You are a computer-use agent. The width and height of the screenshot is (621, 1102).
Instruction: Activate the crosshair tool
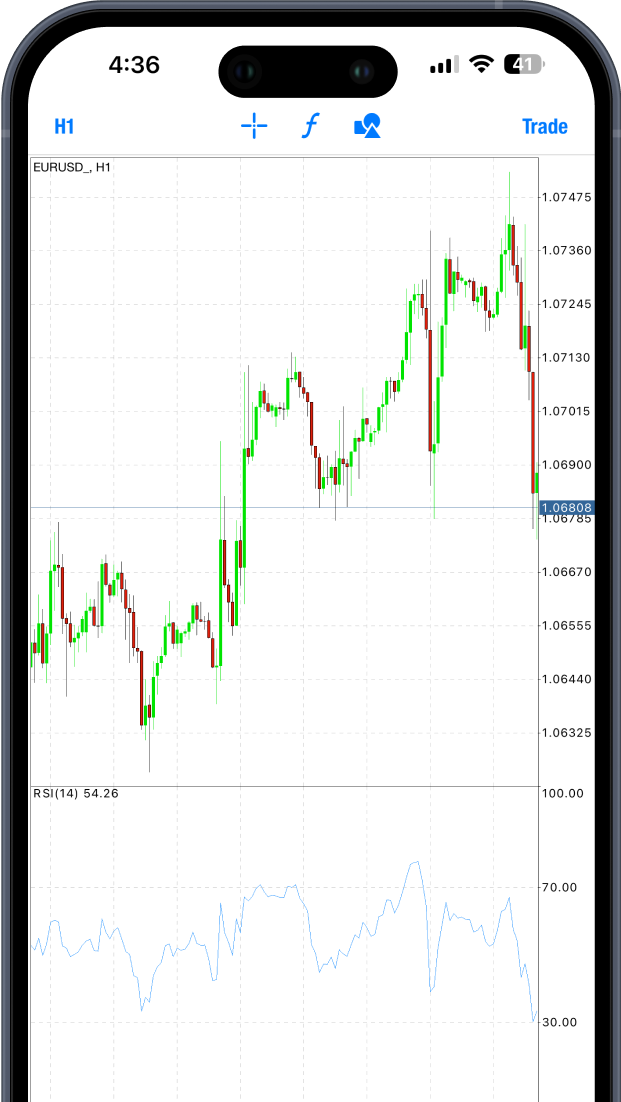[254, 126]
